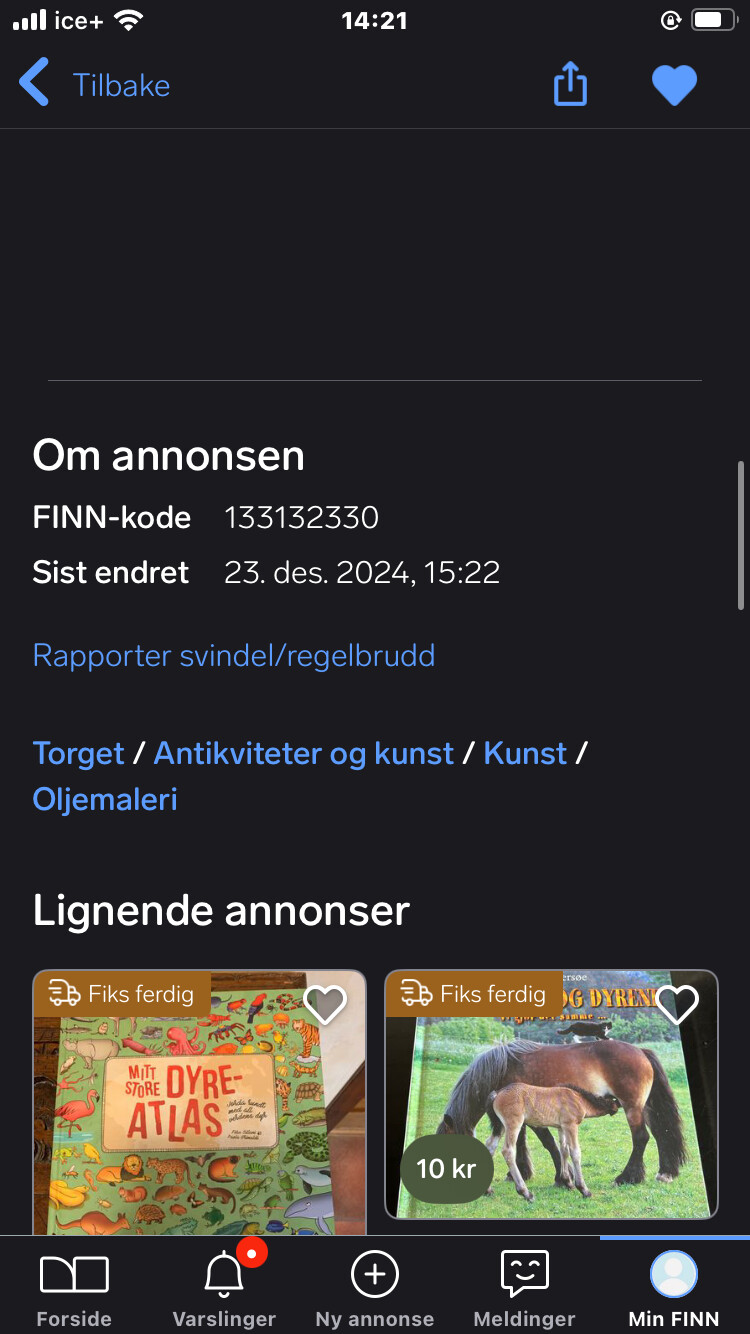750x1334 pixels.
Task: Open the Kunst breadcrumb link
Action: point(525,753)
